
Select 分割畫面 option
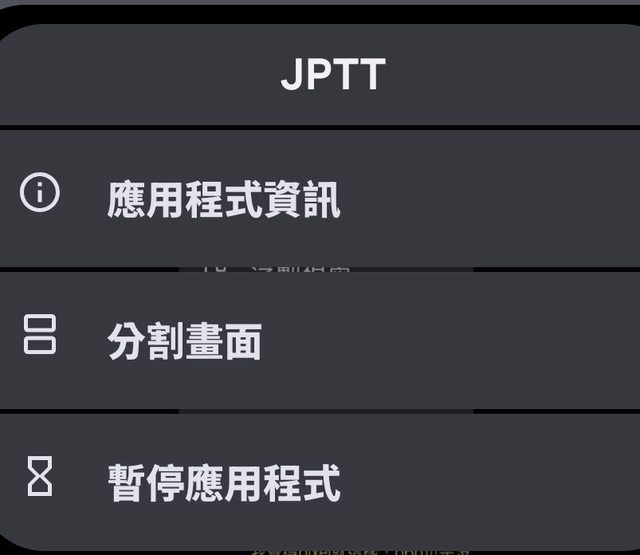(185, 341)
